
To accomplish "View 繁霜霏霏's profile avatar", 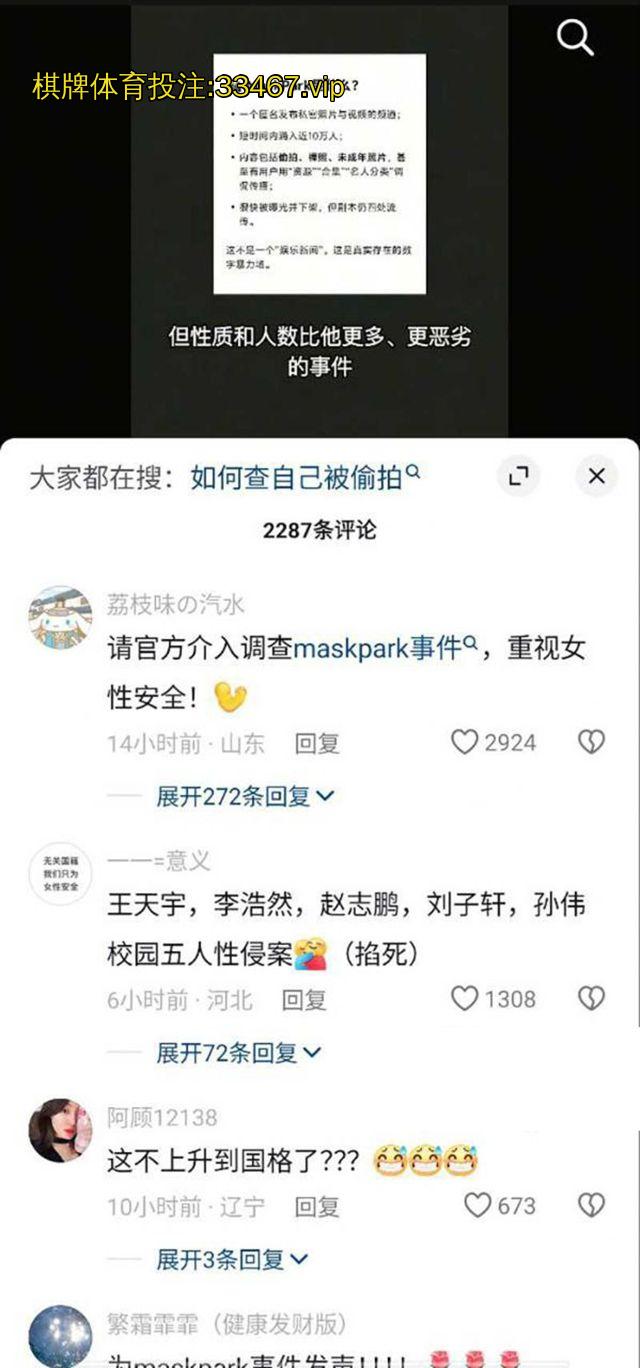I will click(x=60, y=1336).
